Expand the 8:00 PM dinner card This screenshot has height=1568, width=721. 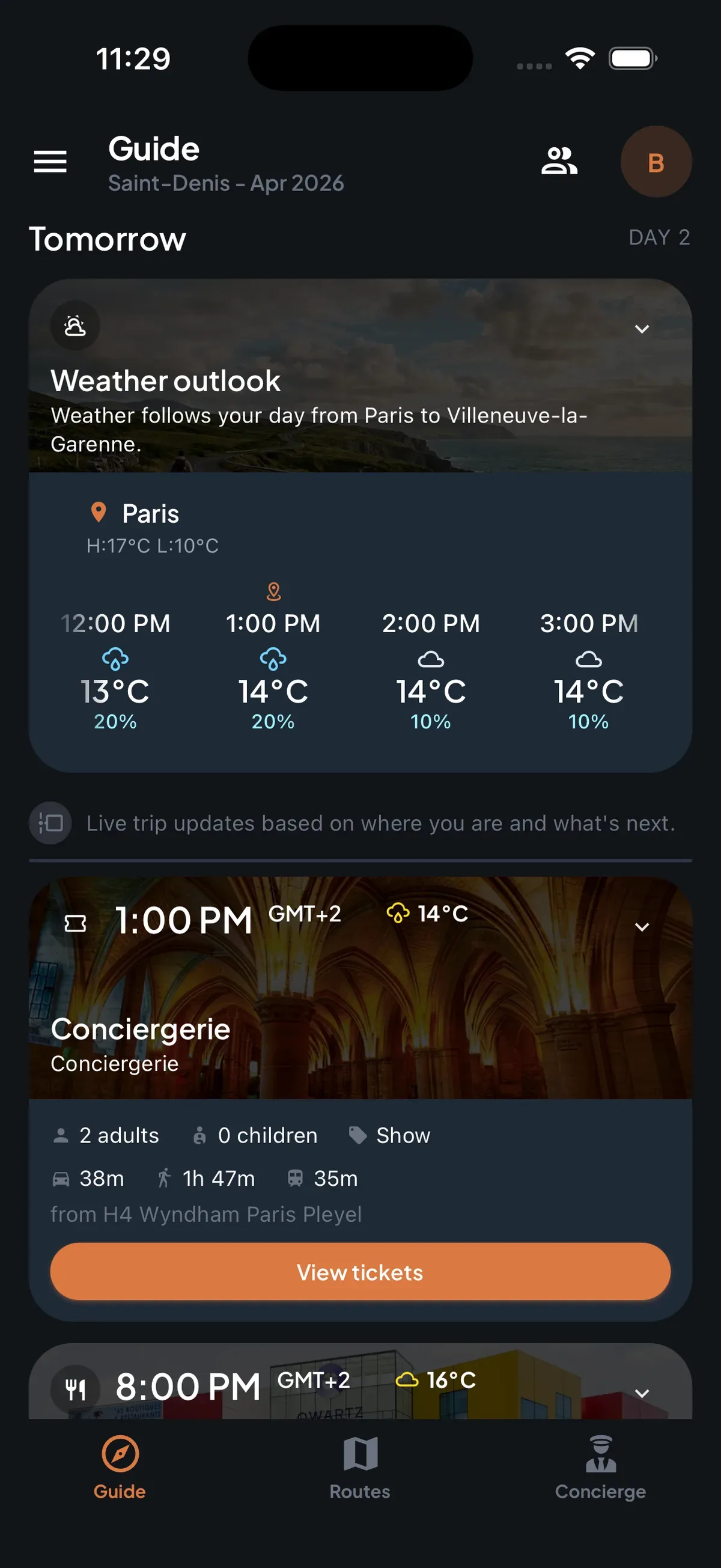[642, 1393]
